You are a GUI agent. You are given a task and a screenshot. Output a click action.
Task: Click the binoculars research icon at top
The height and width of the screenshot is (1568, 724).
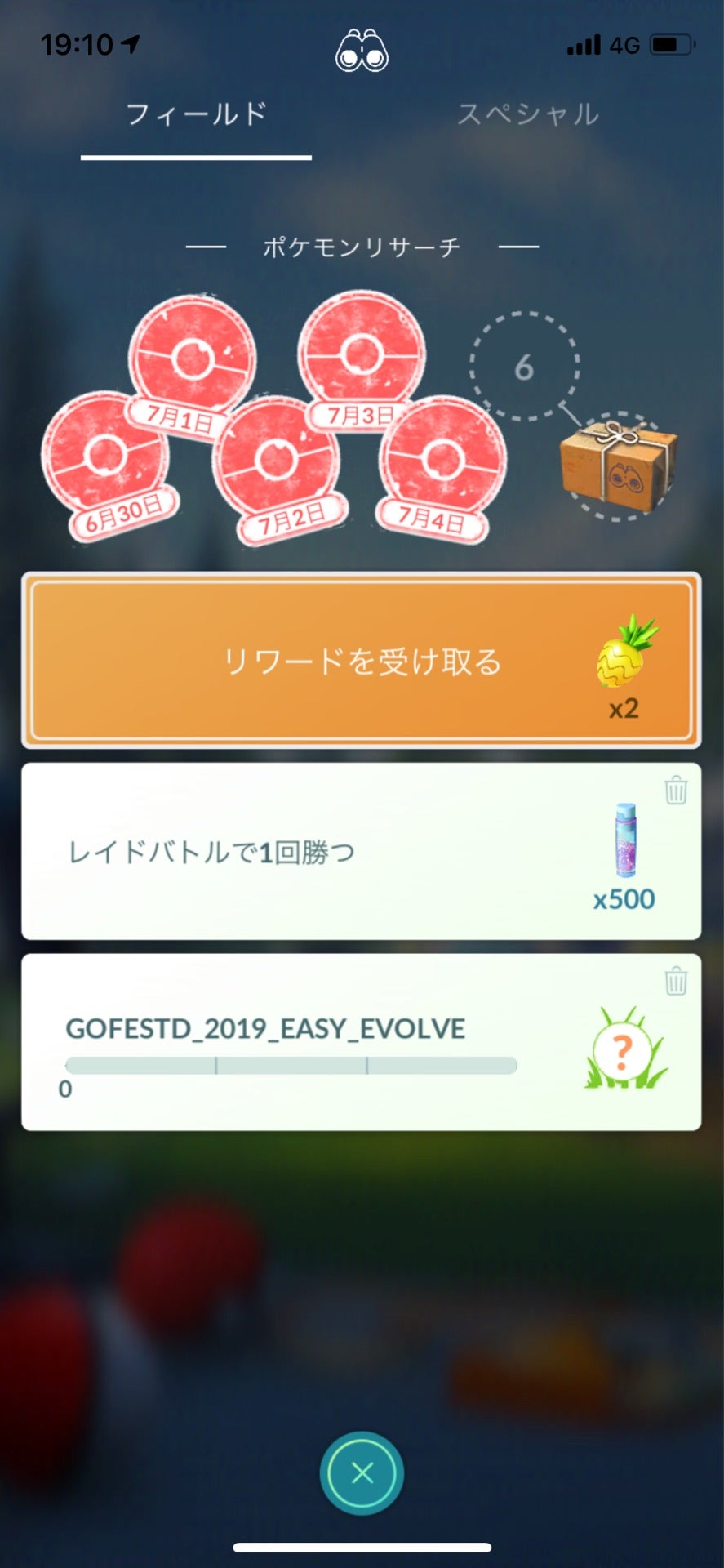point(362,49)
